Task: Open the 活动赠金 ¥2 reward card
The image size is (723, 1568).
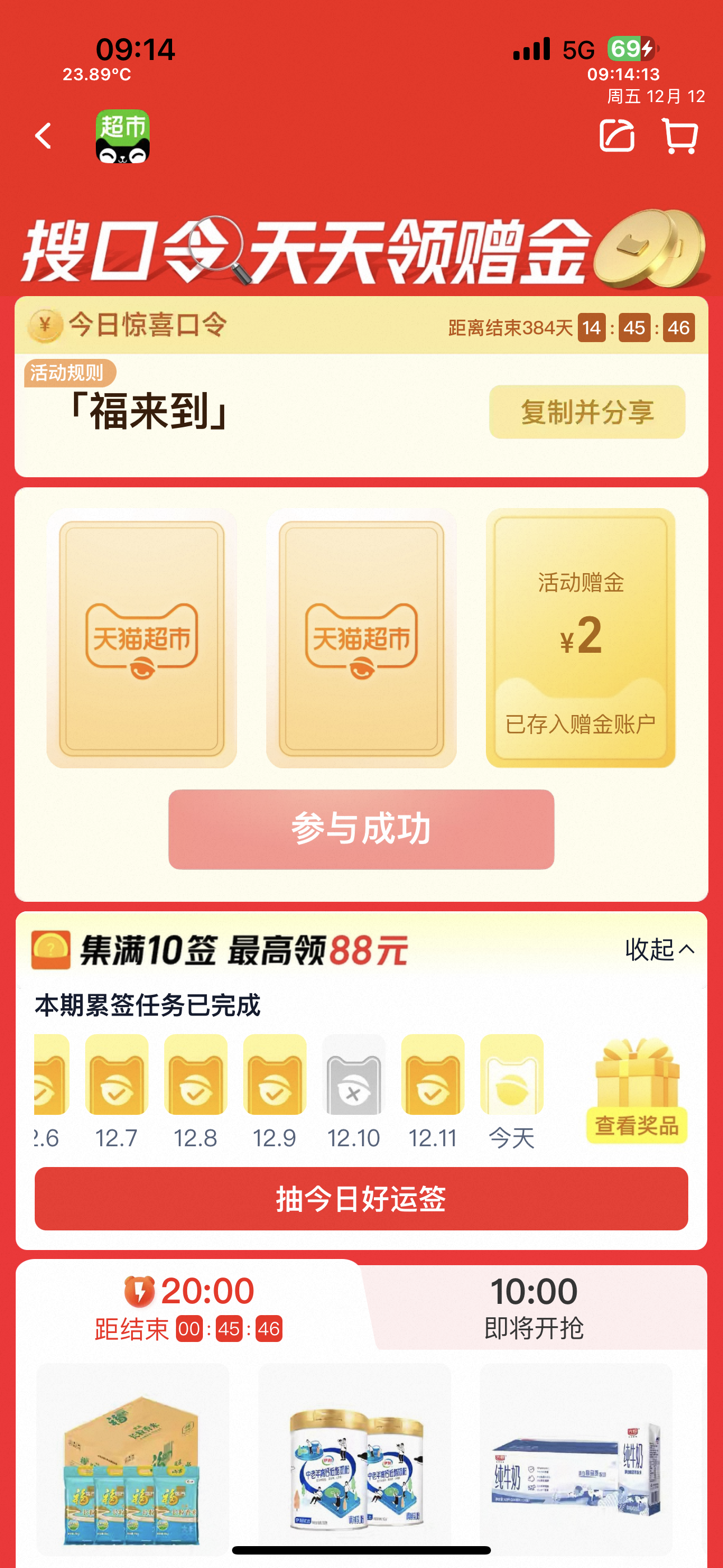Action: pyautogui.click(x=581, y=637)
